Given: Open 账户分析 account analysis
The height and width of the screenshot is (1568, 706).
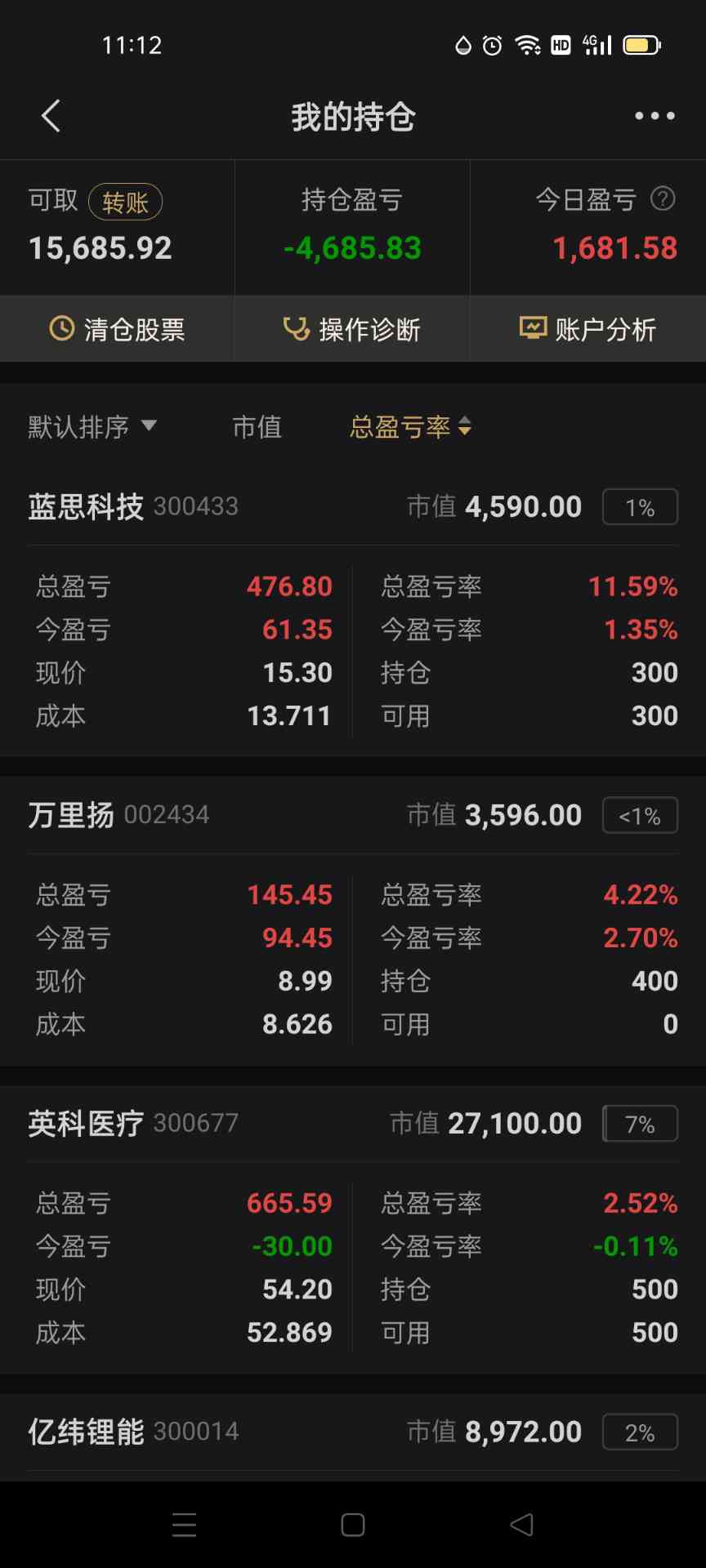Looking at the screenshot, I should (588, 329).
